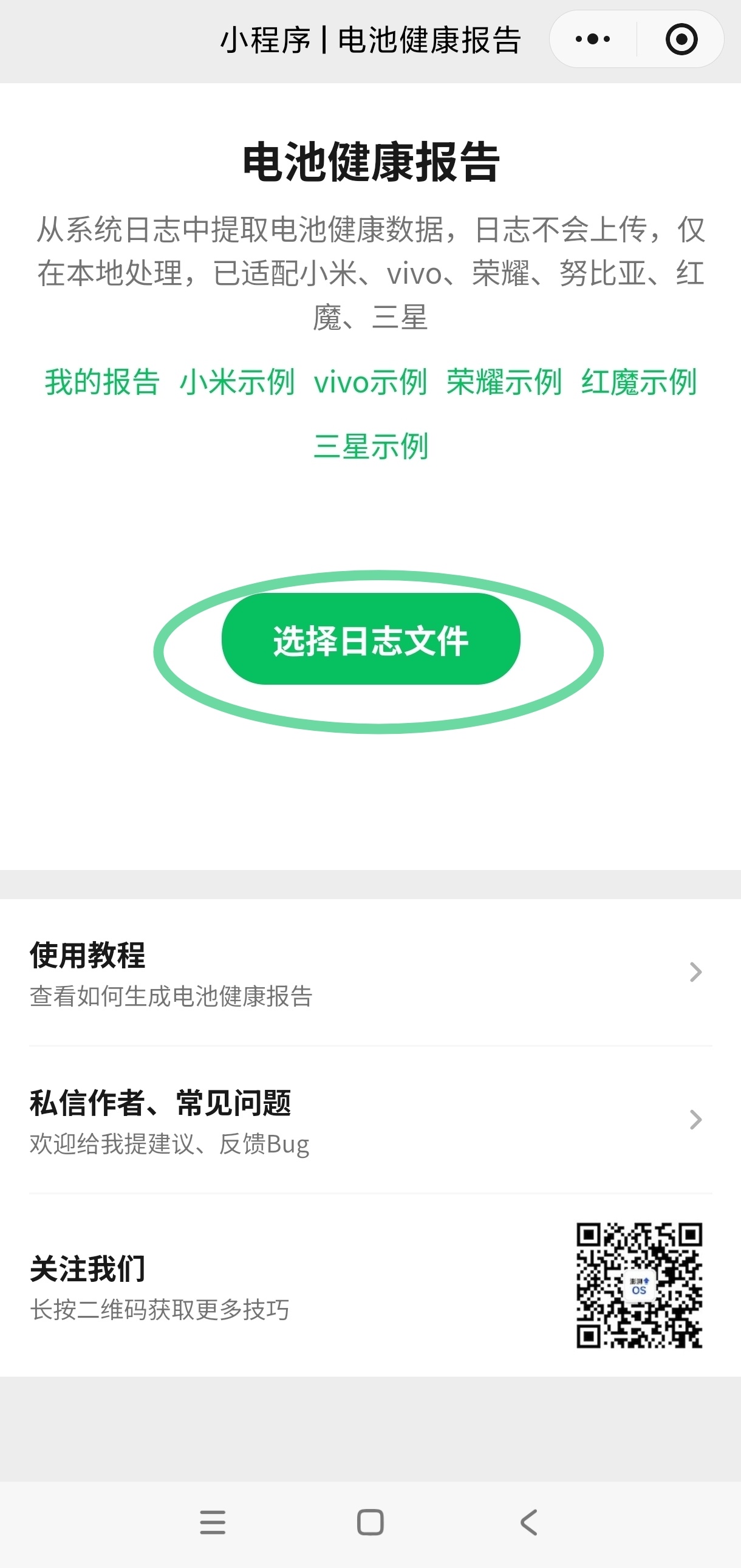Open the mini program more options menu
This screenshot has height=1568, width=741.
pos(593,39)
